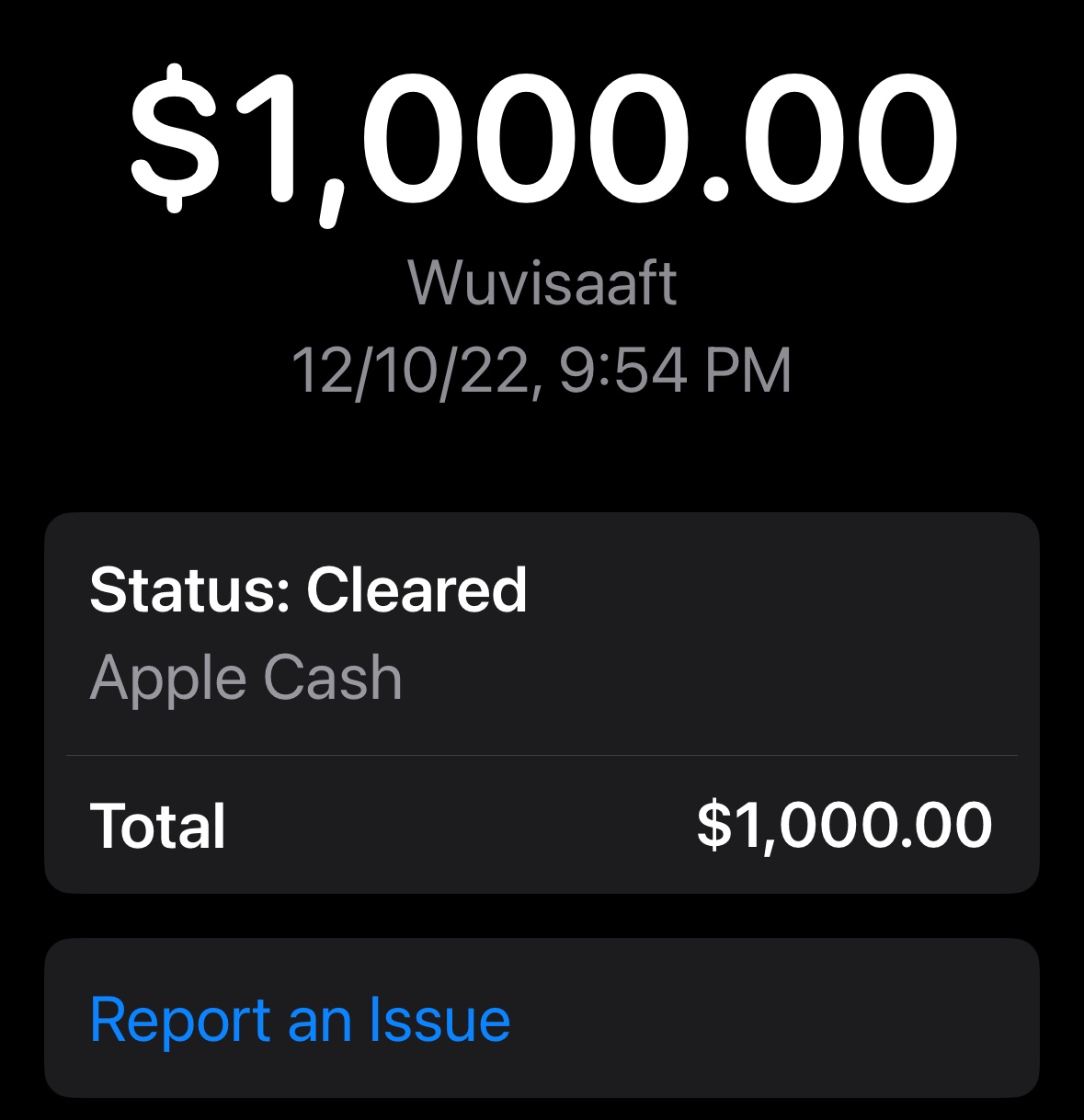
Task: Tap the Total amount row
Action: pyautogui.click(x=542, y=823)
